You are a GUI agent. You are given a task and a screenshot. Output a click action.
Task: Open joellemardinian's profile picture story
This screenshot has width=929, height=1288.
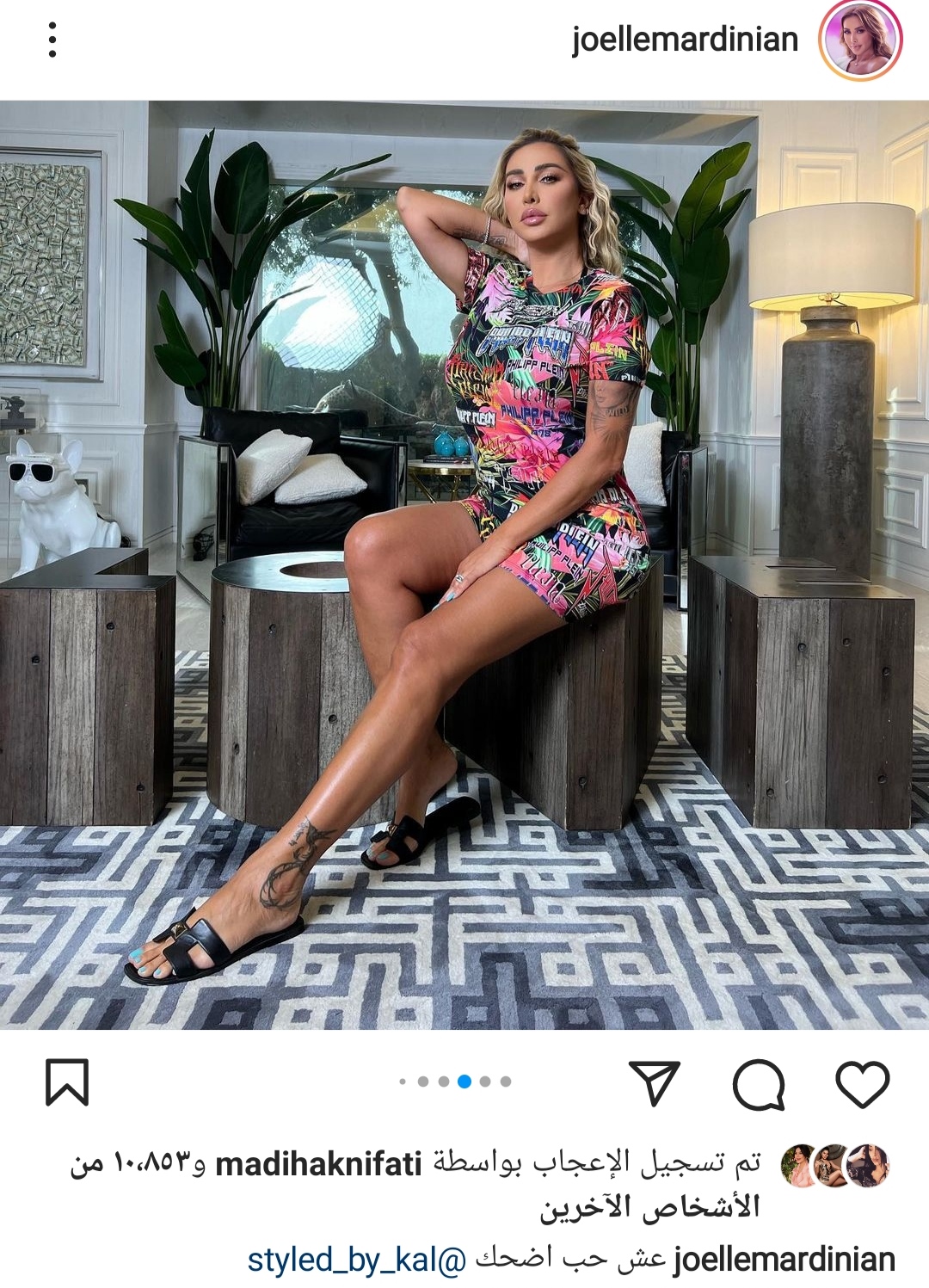pos(860,40)
